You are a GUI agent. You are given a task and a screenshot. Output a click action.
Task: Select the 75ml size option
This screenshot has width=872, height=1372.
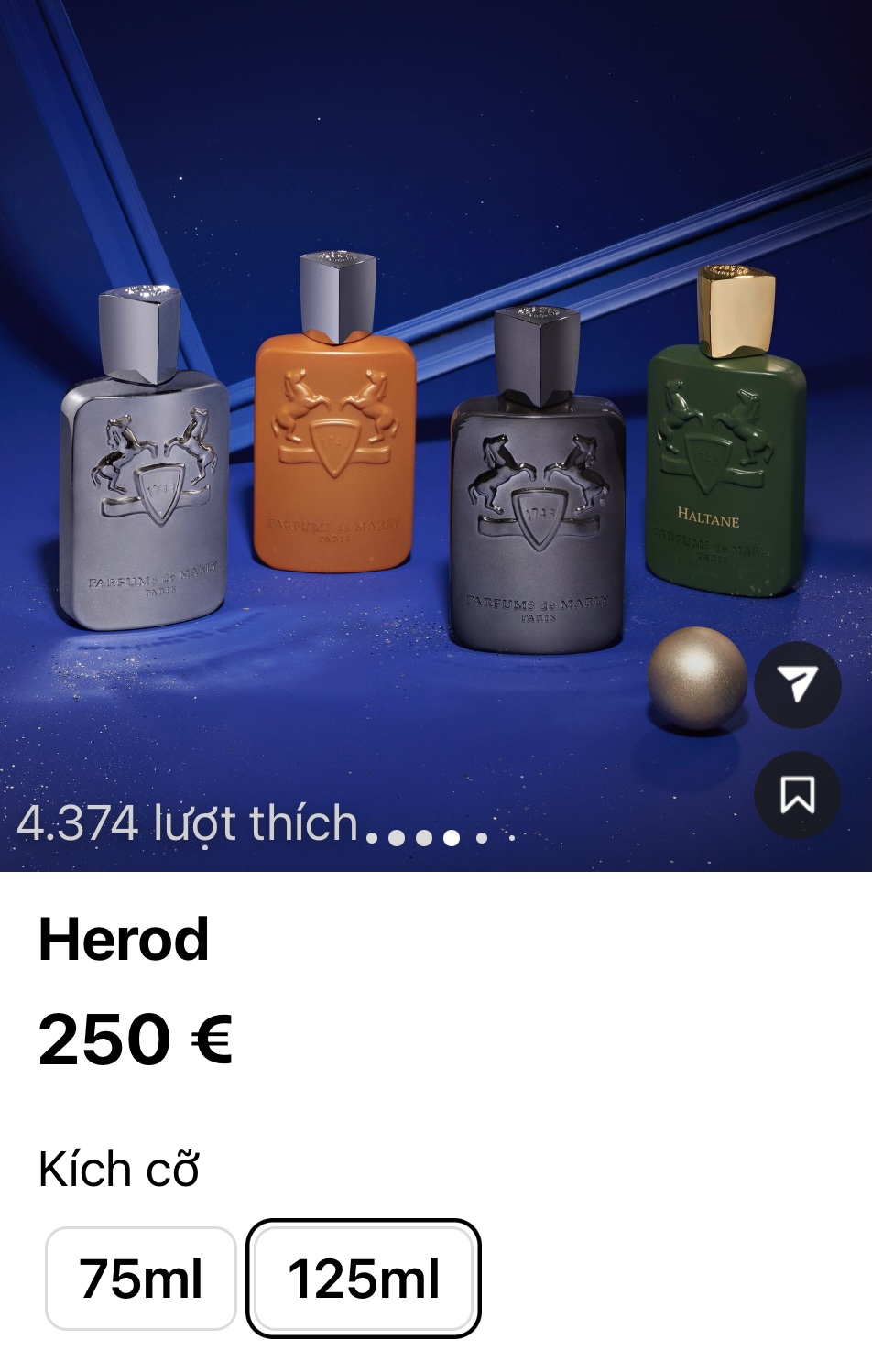tap(141, 1278)
